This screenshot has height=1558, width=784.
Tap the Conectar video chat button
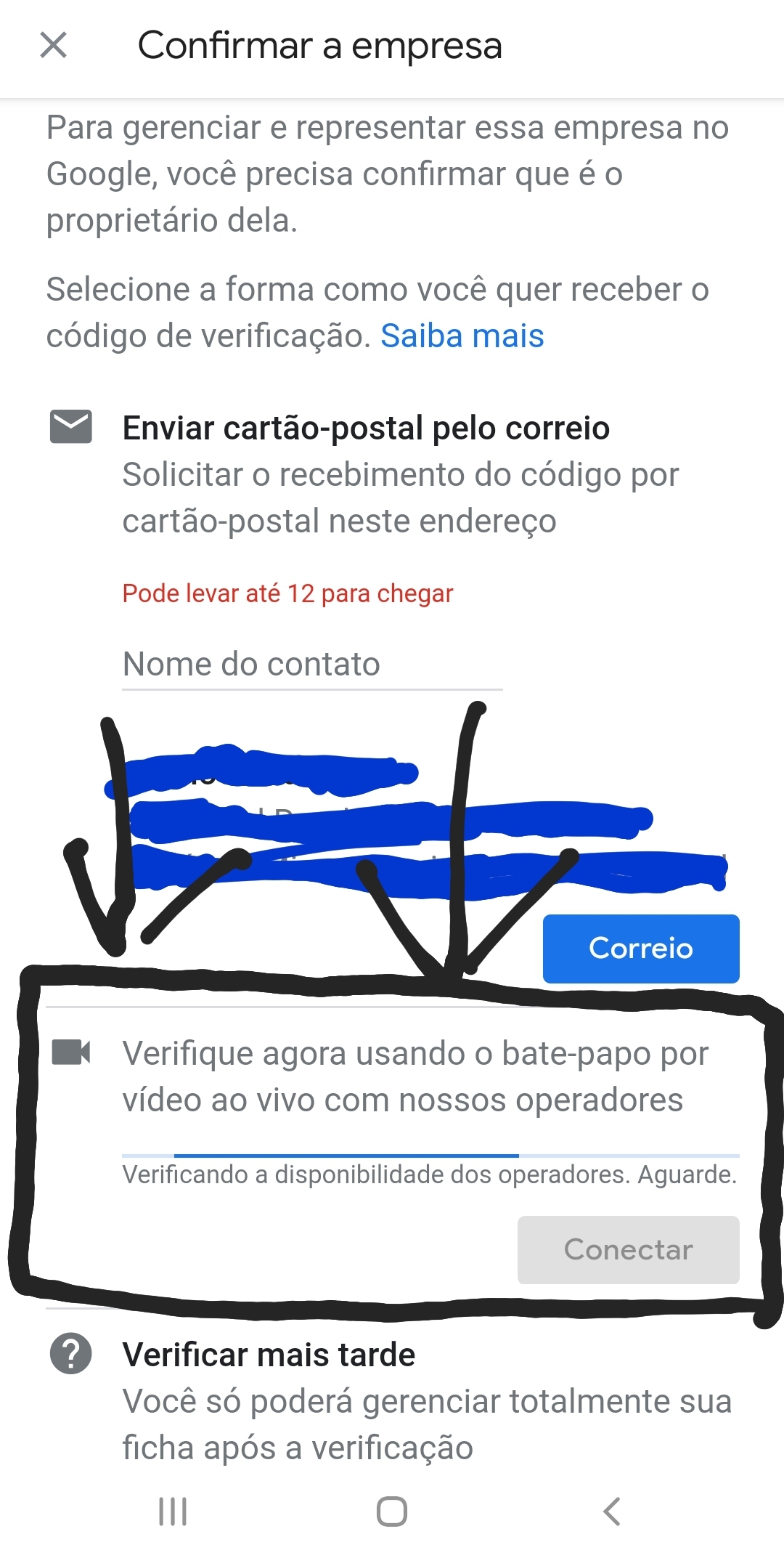628,1249
